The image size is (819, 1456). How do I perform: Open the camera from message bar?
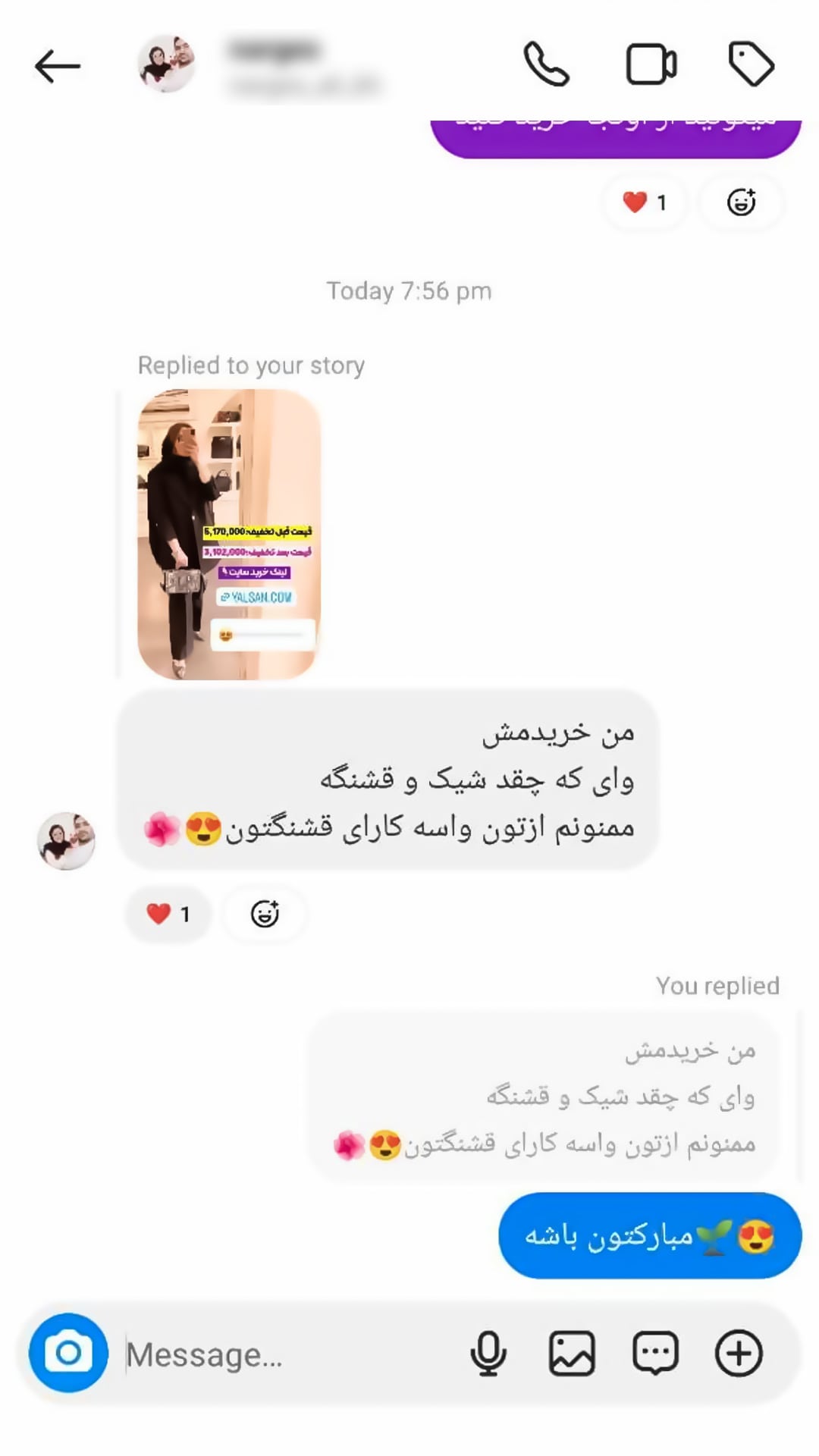[x=68, y=1353]
